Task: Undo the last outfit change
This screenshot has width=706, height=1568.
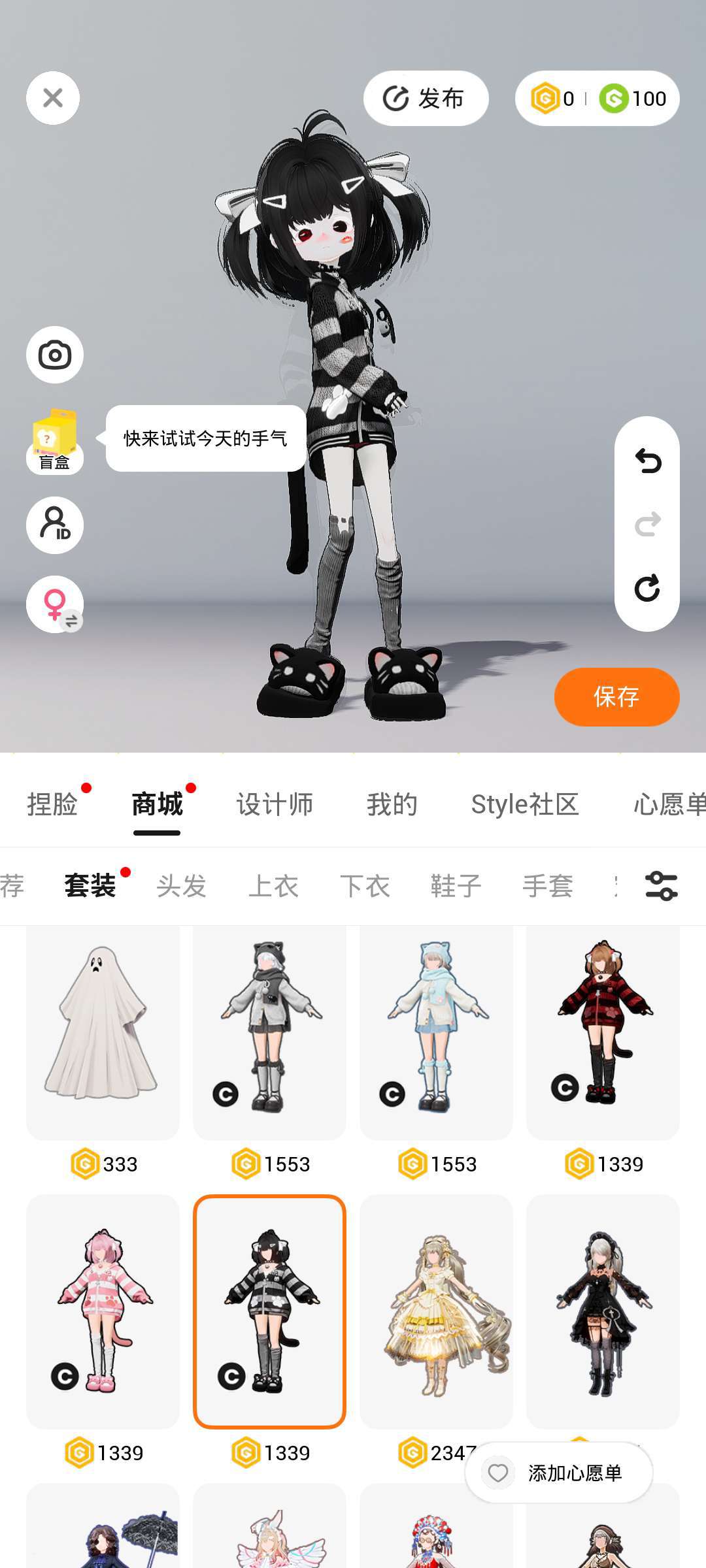Action: pyautogui.click(x=647, y=461)
